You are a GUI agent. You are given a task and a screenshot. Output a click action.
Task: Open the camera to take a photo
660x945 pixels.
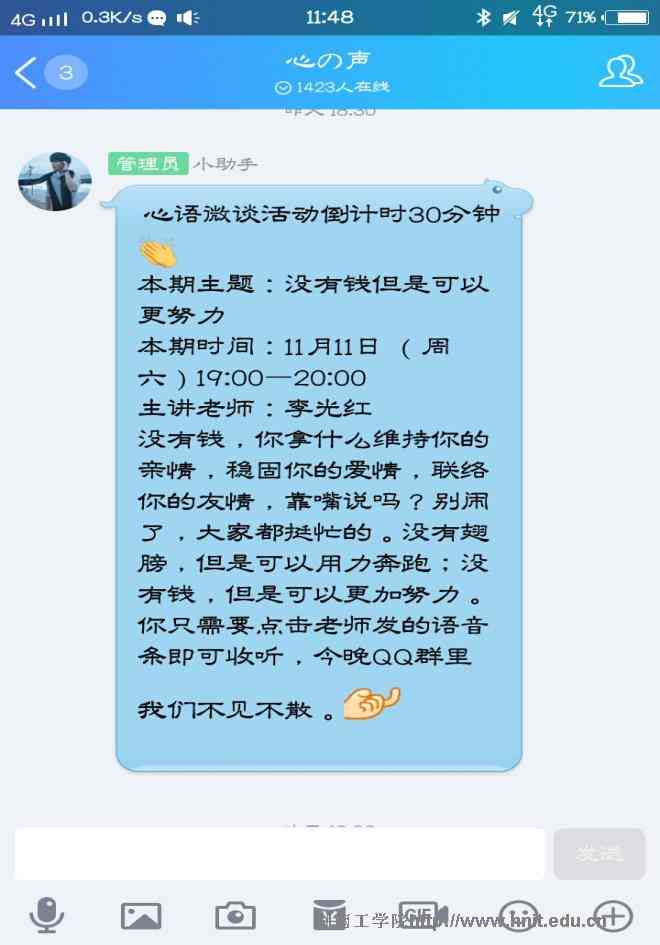(236, 914)
